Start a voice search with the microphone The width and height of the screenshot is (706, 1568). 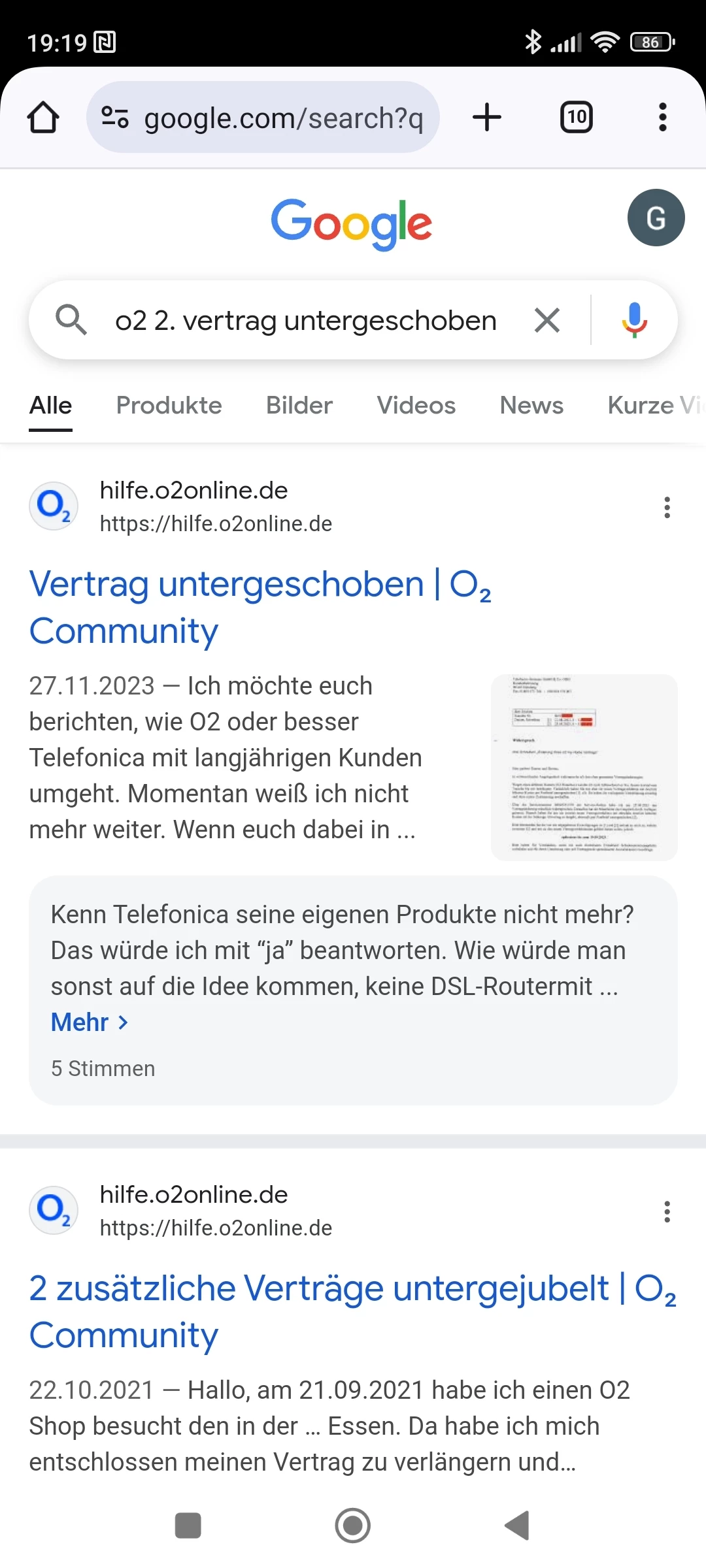pos(633,321)
